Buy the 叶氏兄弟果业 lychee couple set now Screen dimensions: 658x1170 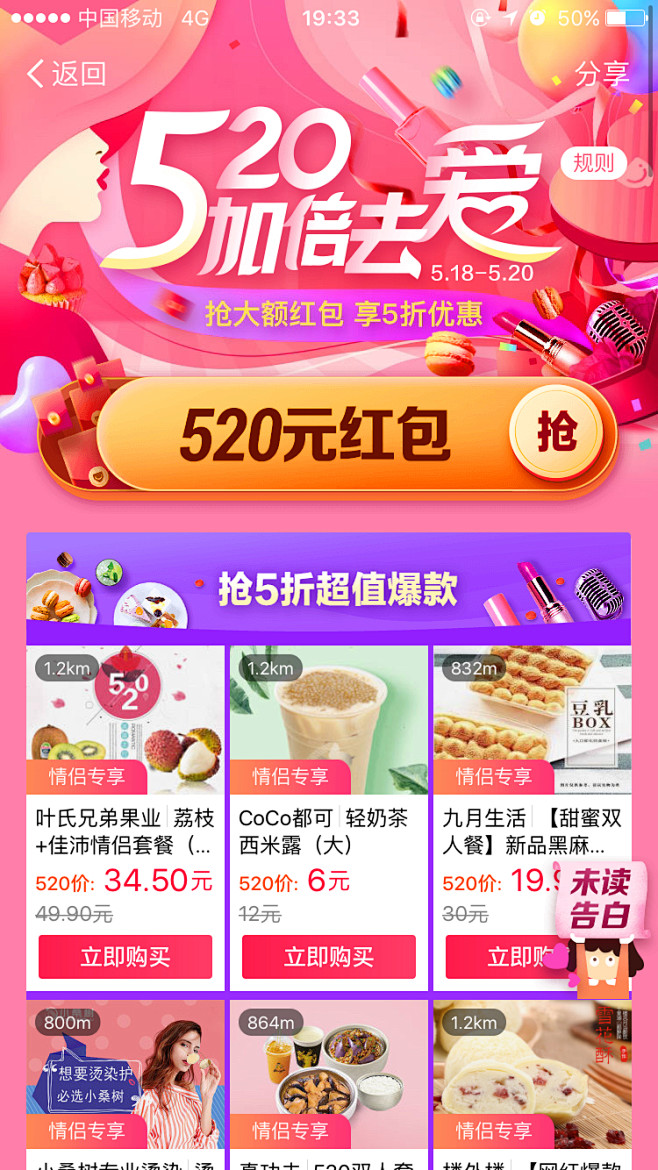125,957
